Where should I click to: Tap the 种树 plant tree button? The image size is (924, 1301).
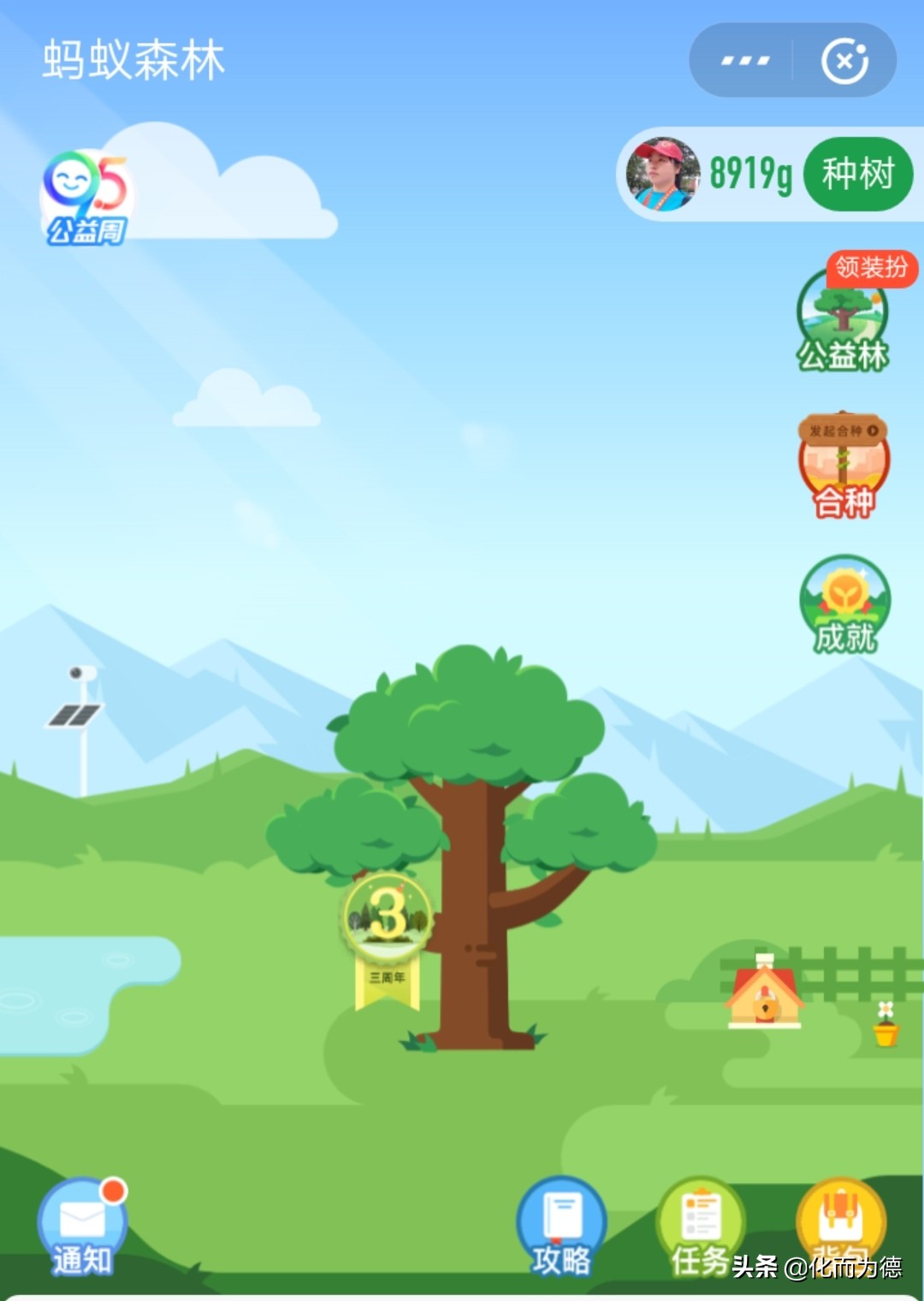pyautogui.click(x=858, y=174)
